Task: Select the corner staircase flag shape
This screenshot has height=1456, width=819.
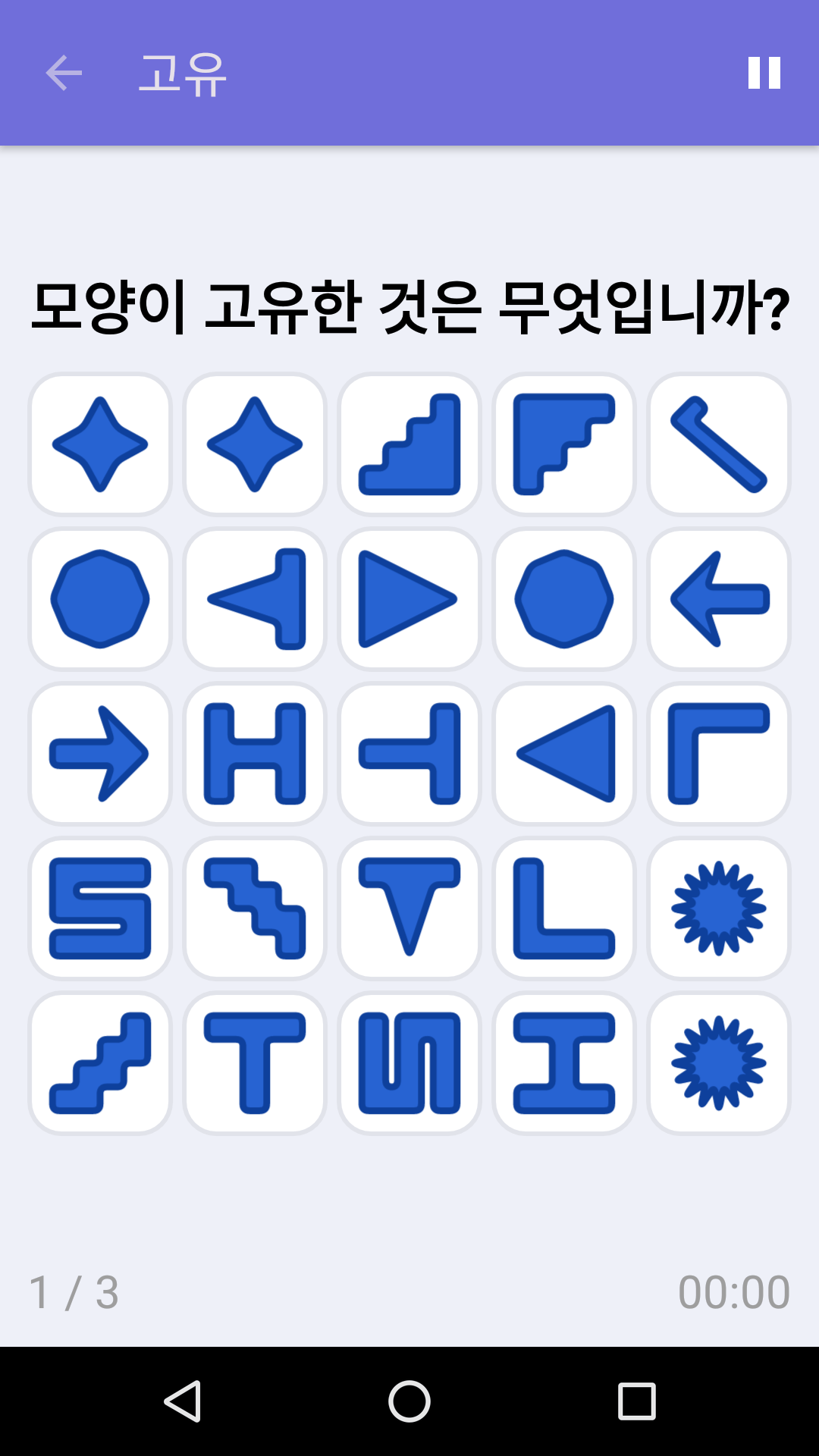Action: [563, 444]
